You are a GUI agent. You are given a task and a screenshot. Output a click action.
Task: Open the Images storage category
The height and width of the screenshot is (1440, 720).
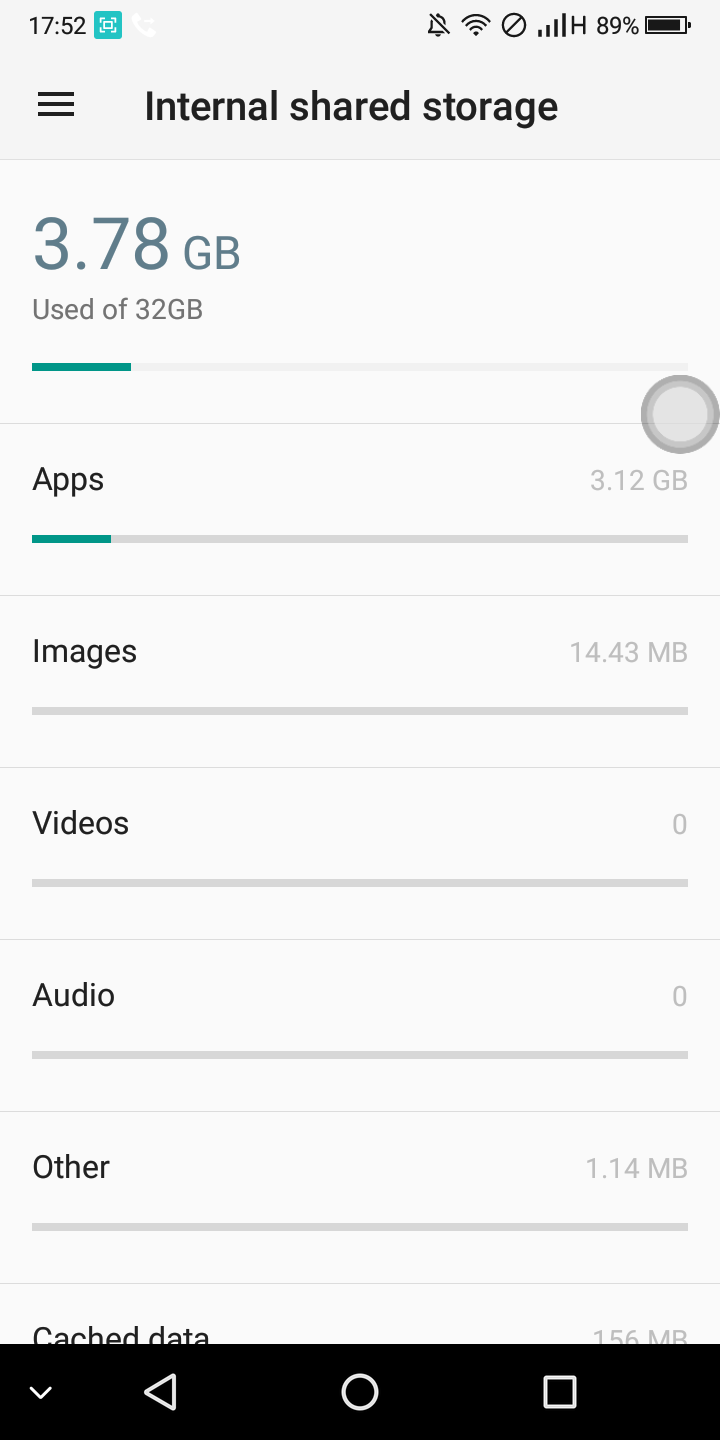coord(360,682)
